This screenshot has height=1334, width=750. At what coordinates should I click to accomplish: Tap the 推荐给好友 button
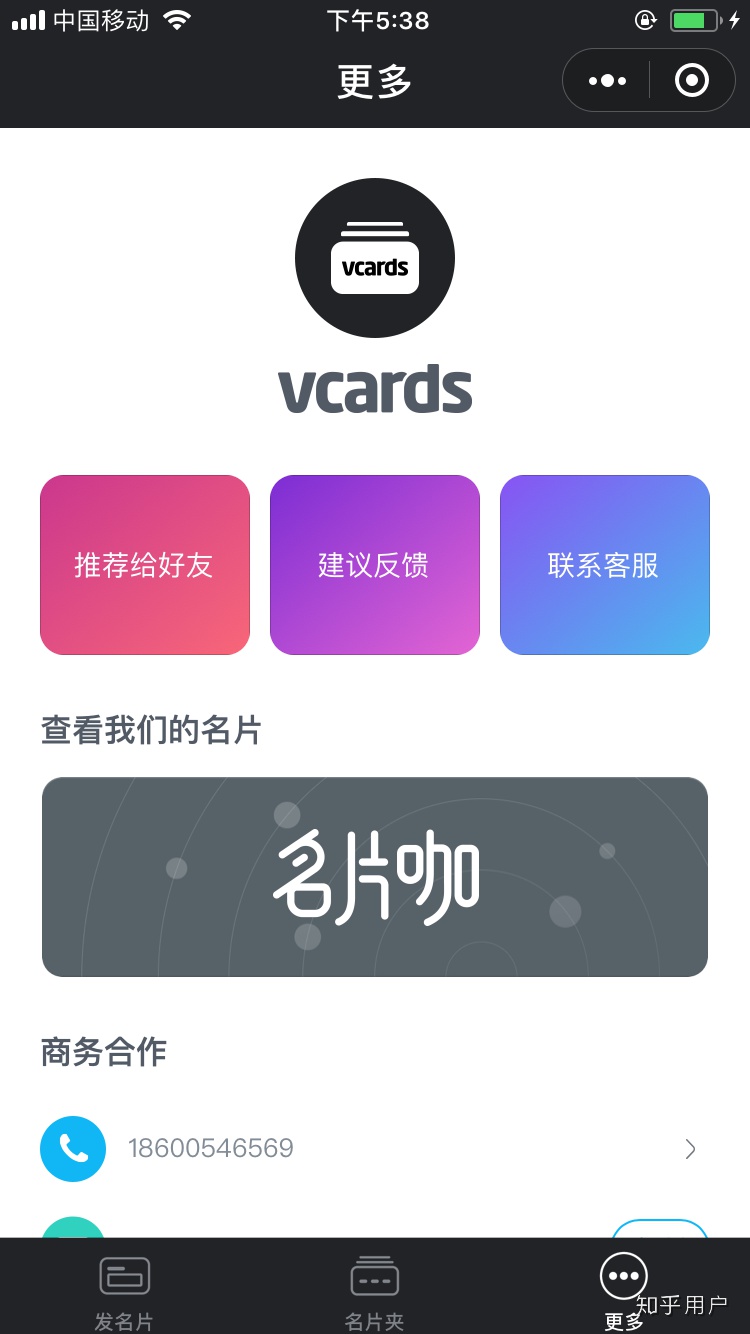click(x=145, y=565)
